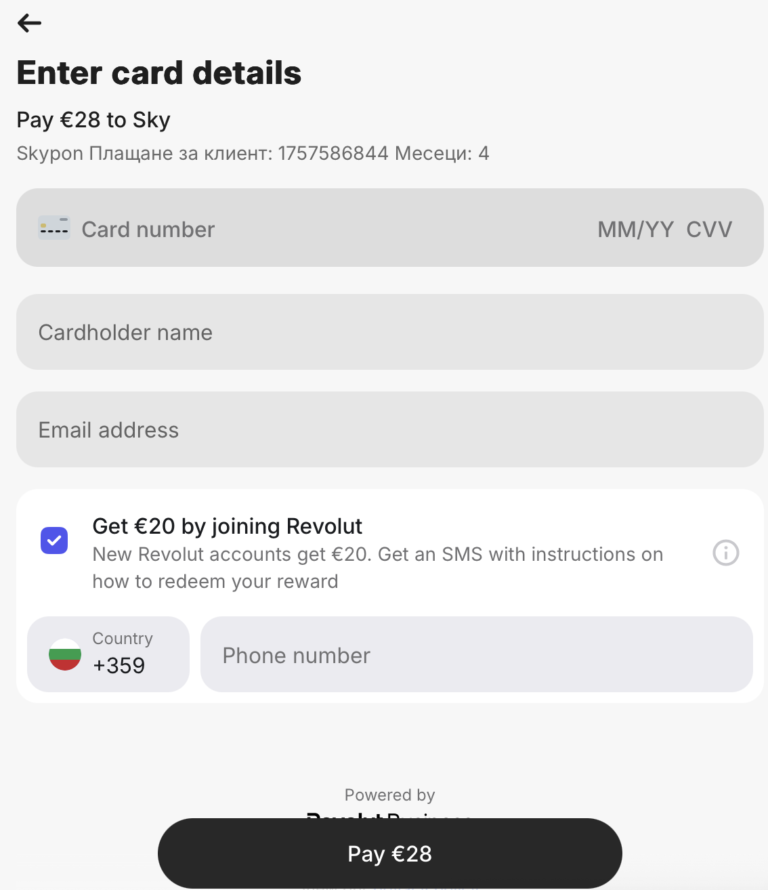
Task: Confirm payment with Pay €28 button
Action: 390,853
